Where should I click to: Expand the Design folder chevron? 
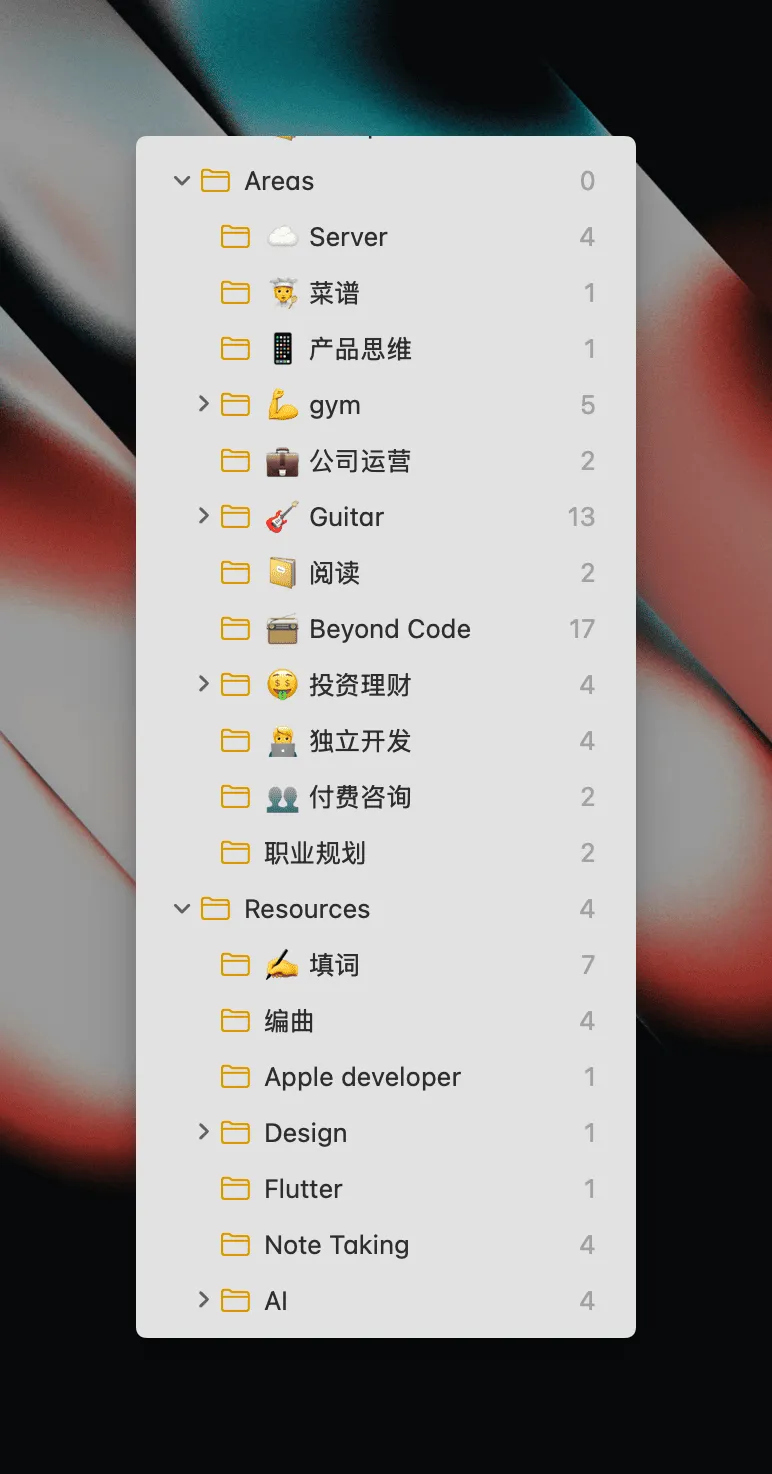tap(204, 1132)
